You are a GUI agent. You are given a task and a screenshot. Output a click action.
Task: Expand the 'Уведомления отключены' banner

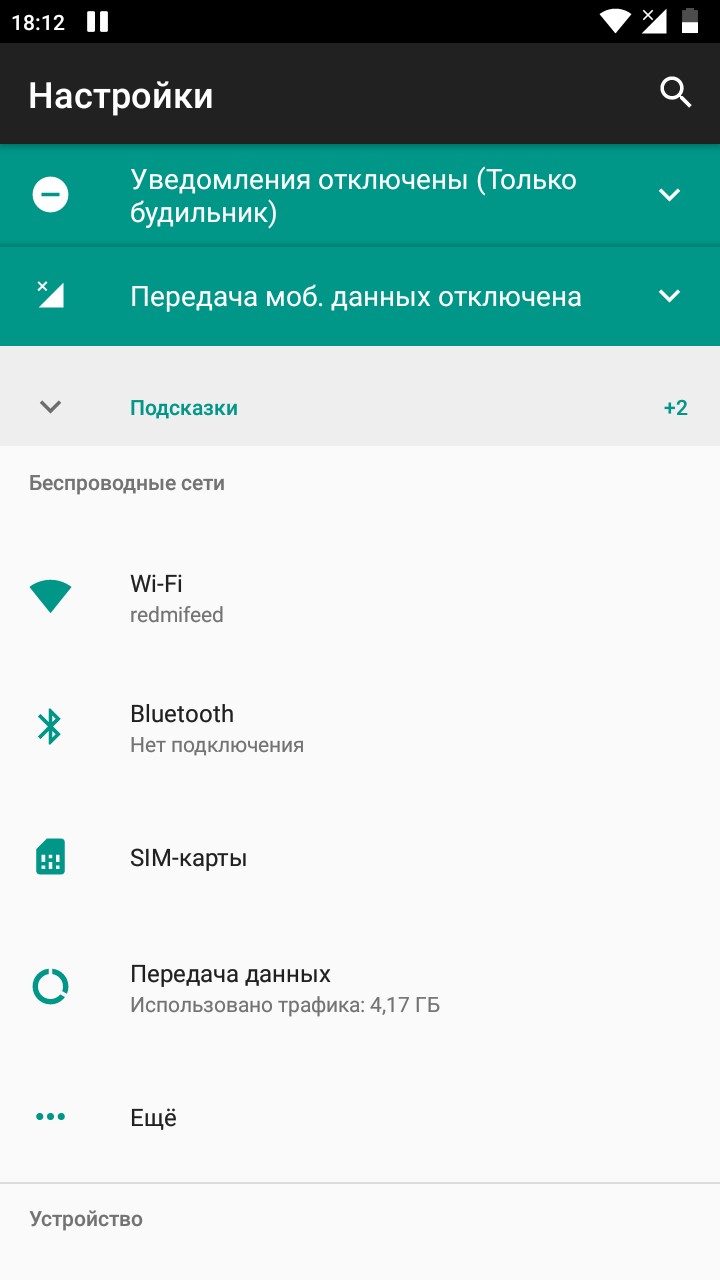[x=669, y=195]
